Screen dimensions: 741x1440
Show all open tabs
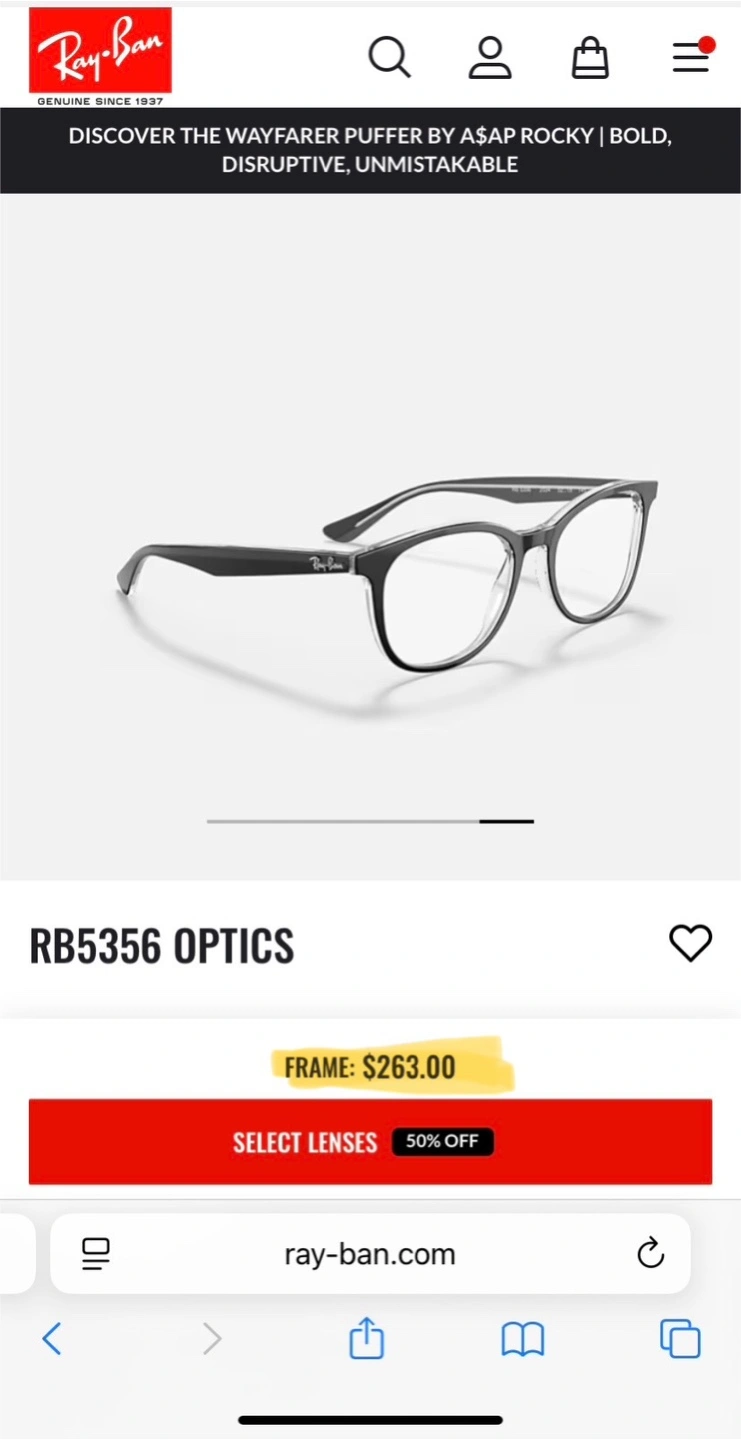click(680, 1338)
